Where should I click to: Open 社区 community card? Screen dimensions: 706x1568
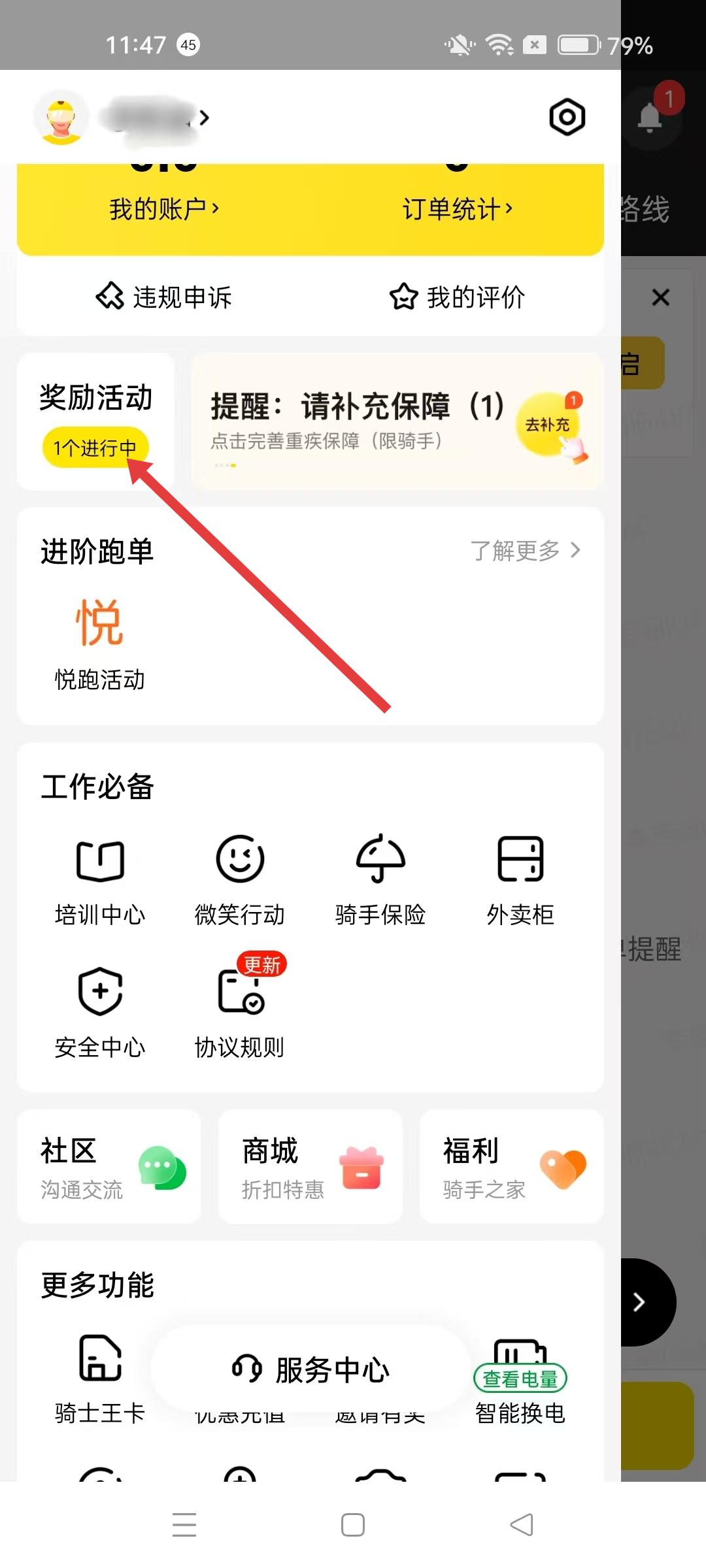pos(109,1167)
